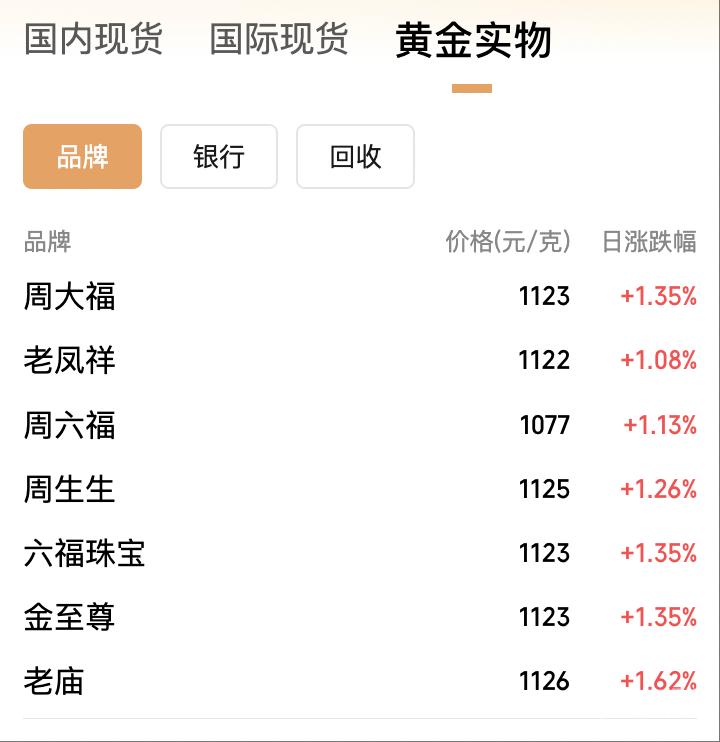
Task: Show 银行 gold prices
Action: click(219, 157)
